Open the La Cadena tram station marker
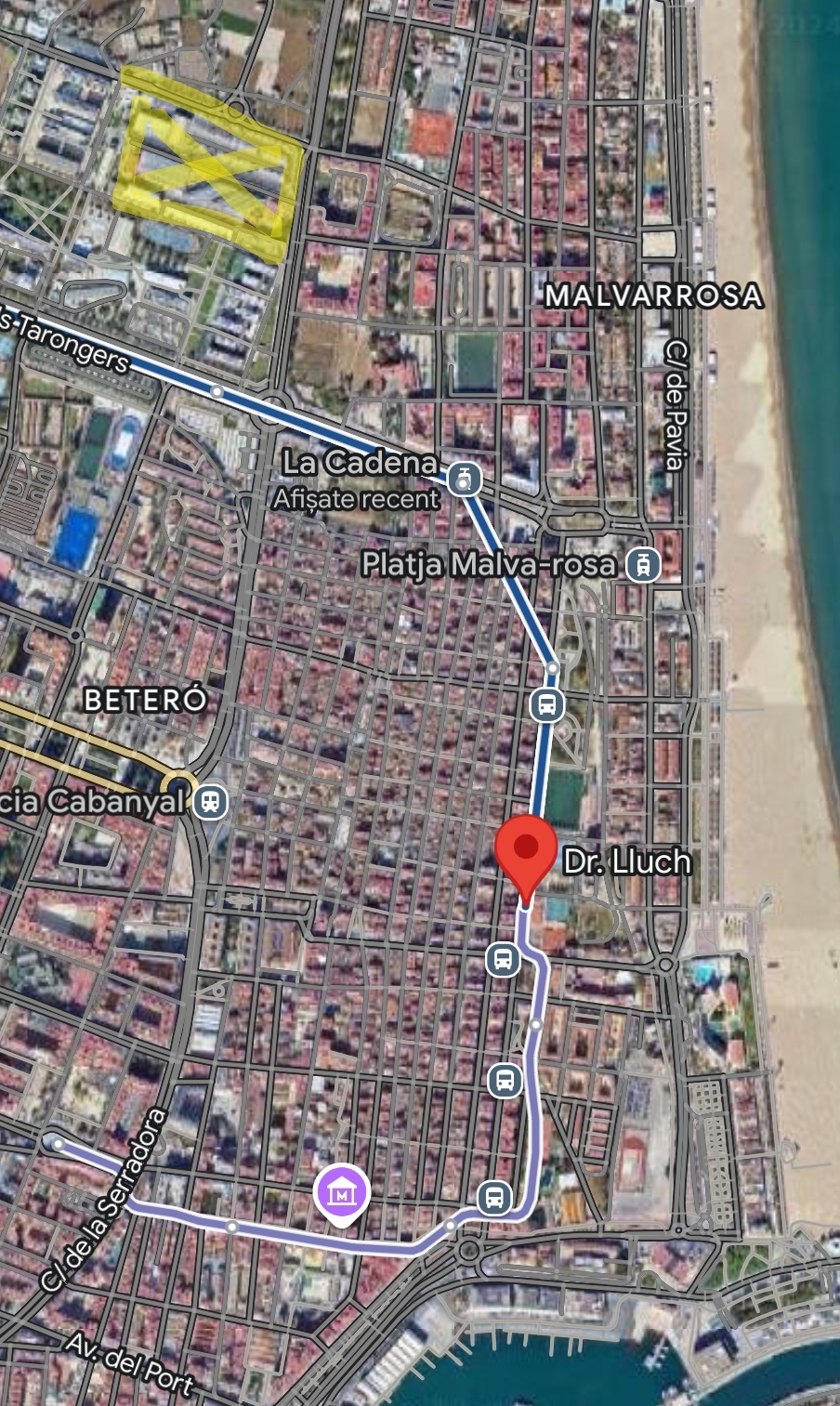Image resolution: width=840 pixels, height=1406 pixels. (x=463, y=480)
